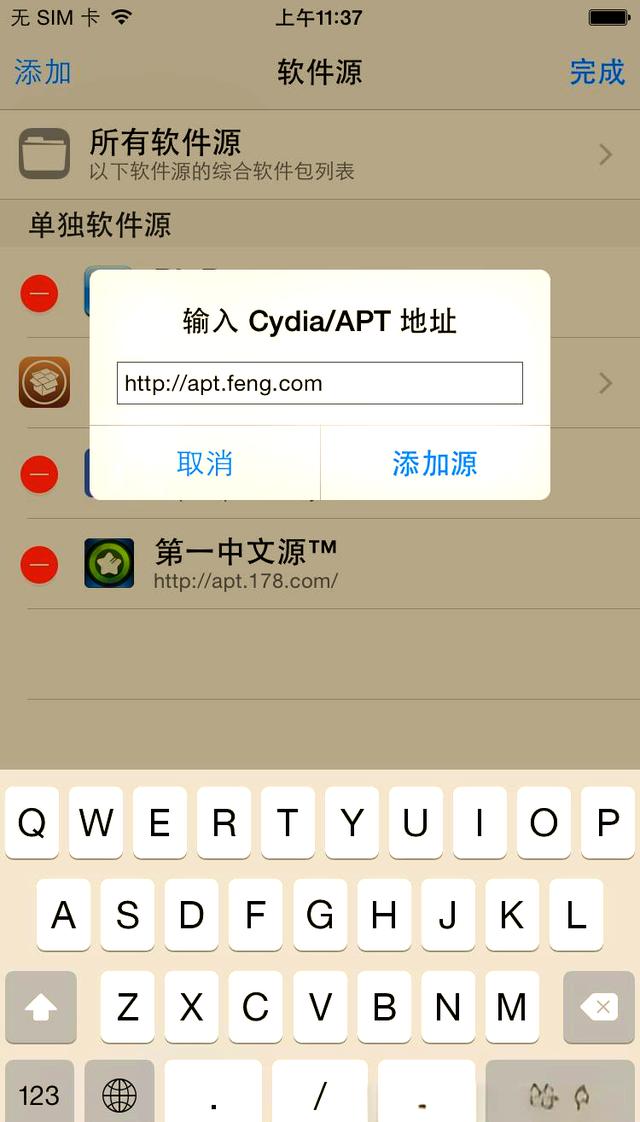
Task: Toggle the shift key
Action: [x=41, y=1007]
